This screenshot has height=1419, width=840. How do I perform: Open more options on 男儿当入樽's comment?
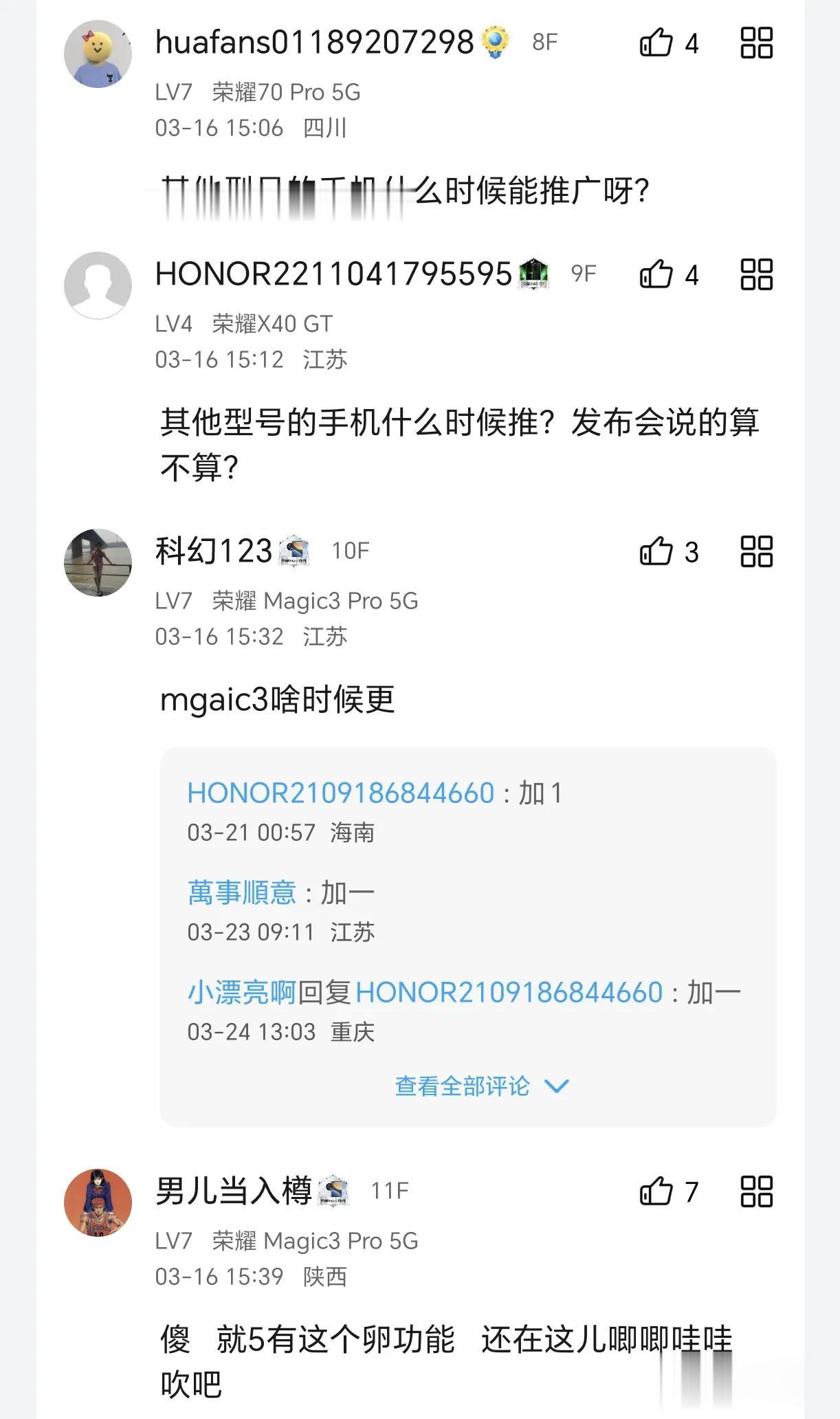[x=756, y=1191]
